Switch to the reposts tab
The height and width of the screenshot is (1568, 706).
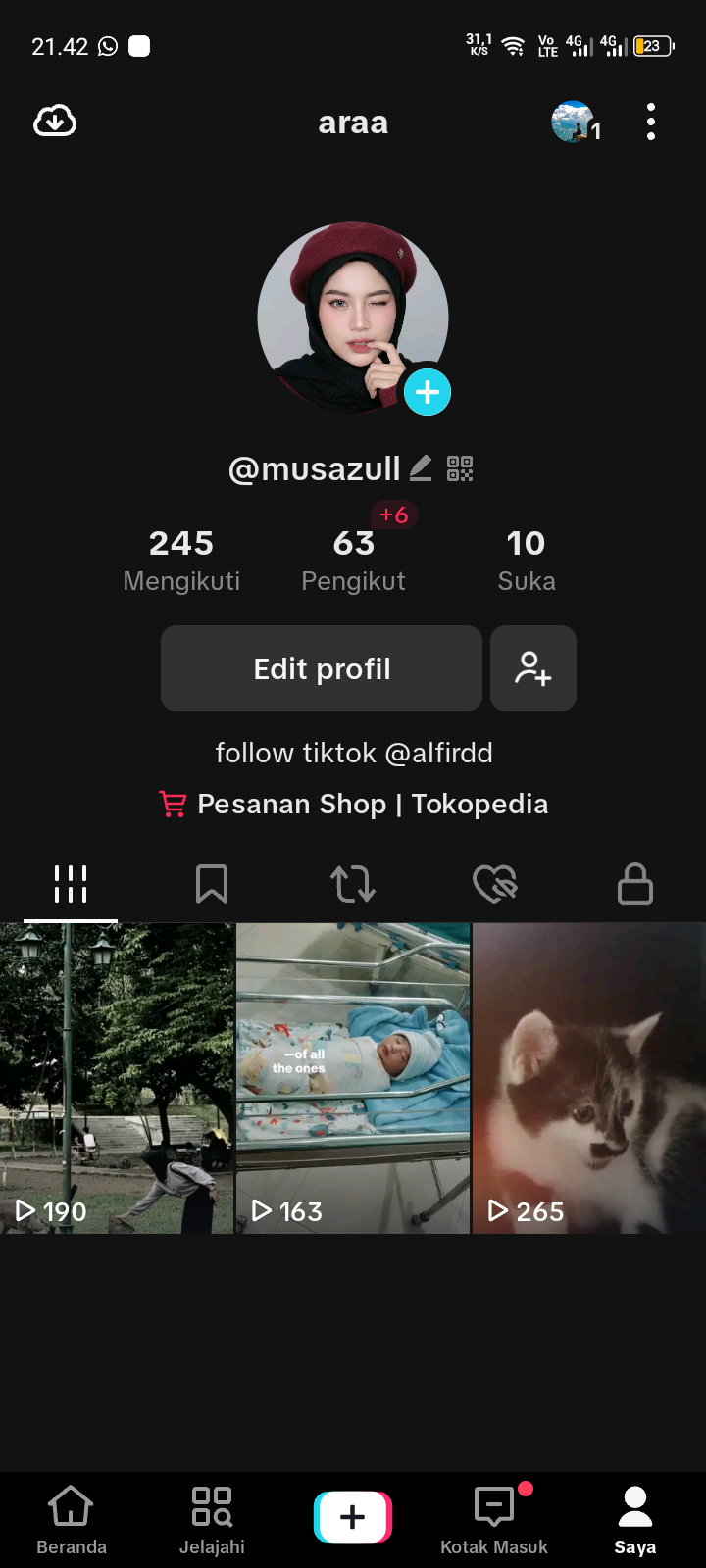click(x=353, y=884)
